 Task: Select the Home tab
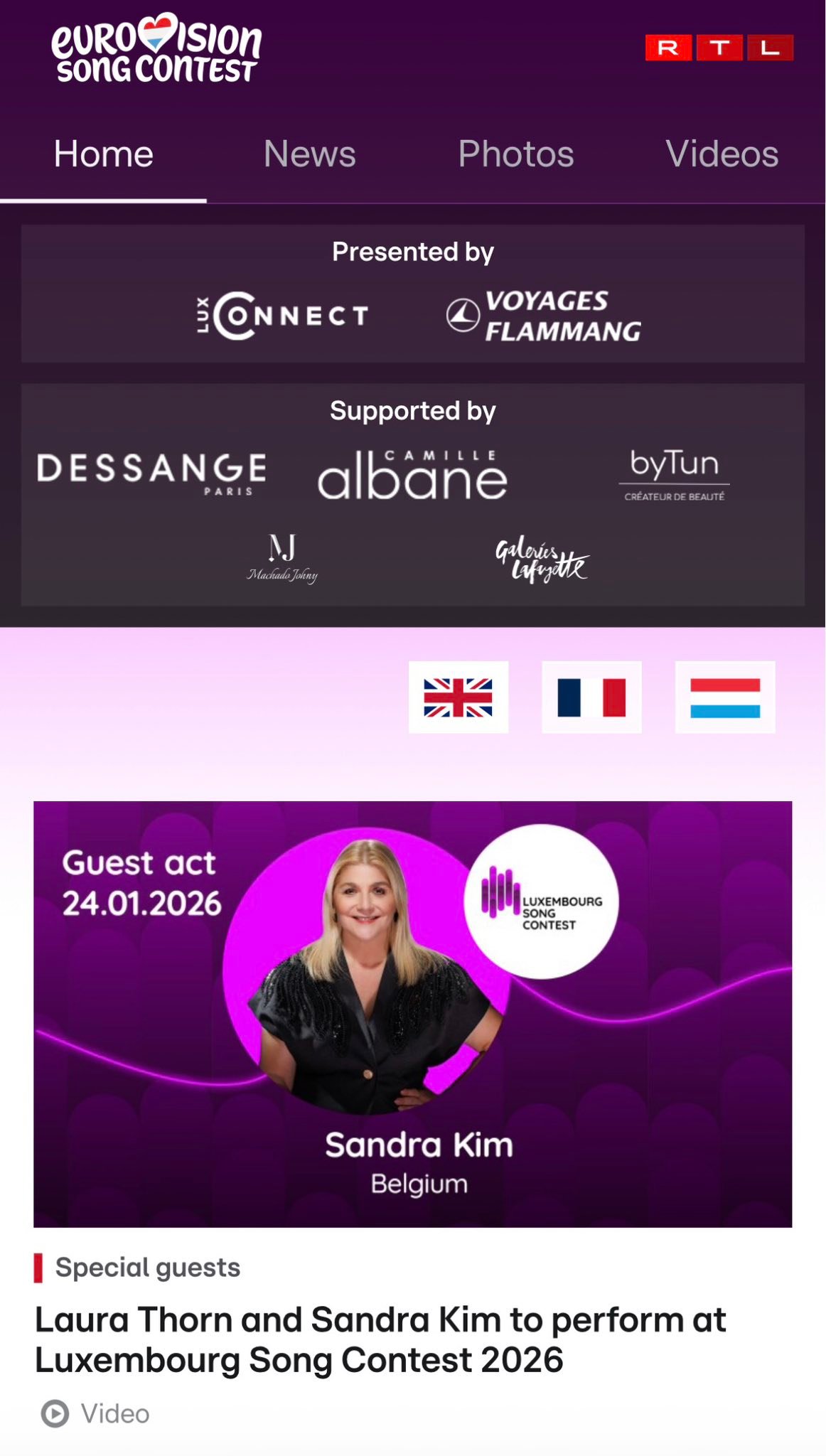tap(104, 154)
